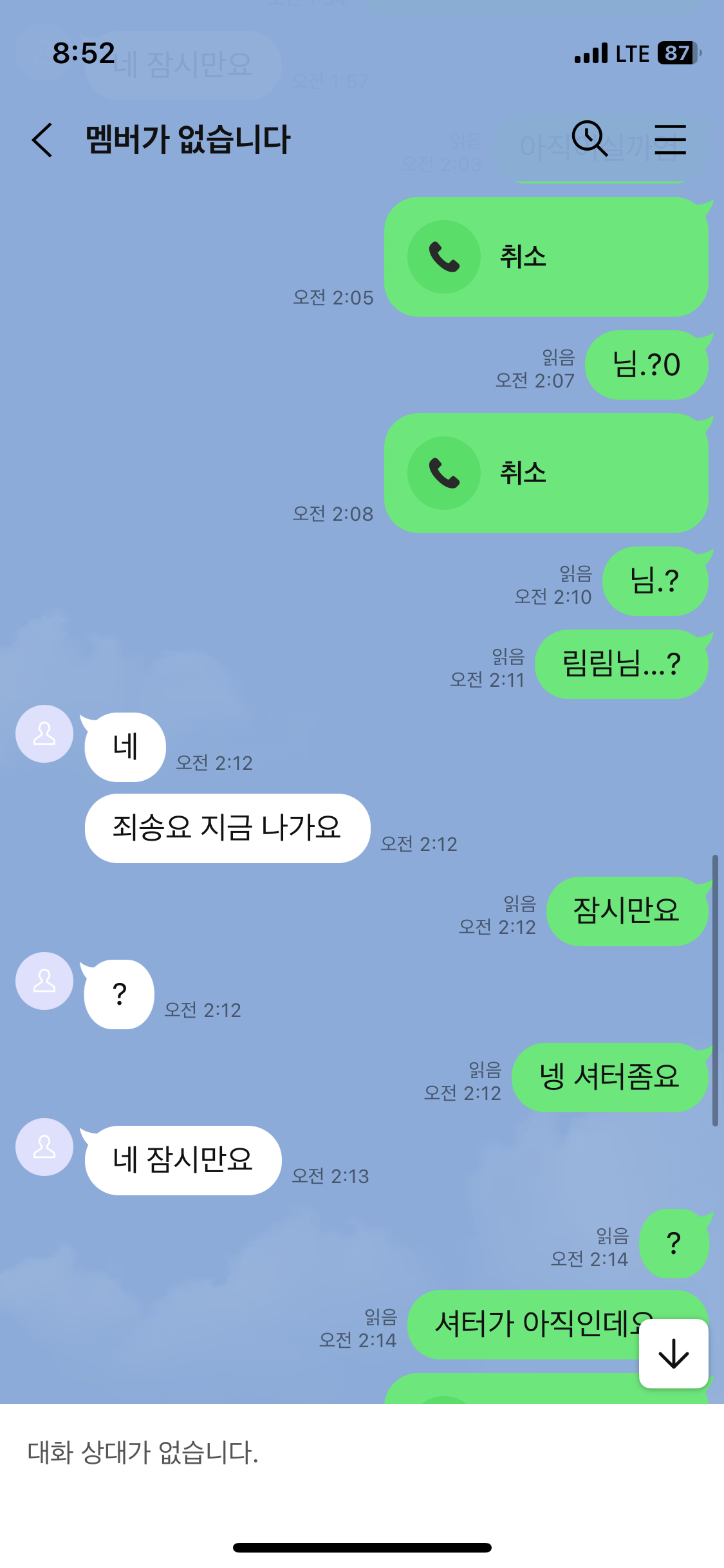This screenshot has width=724, height=1568.
Task: Open the chat menu hamburger icon
Action: [x=670, y=140]
